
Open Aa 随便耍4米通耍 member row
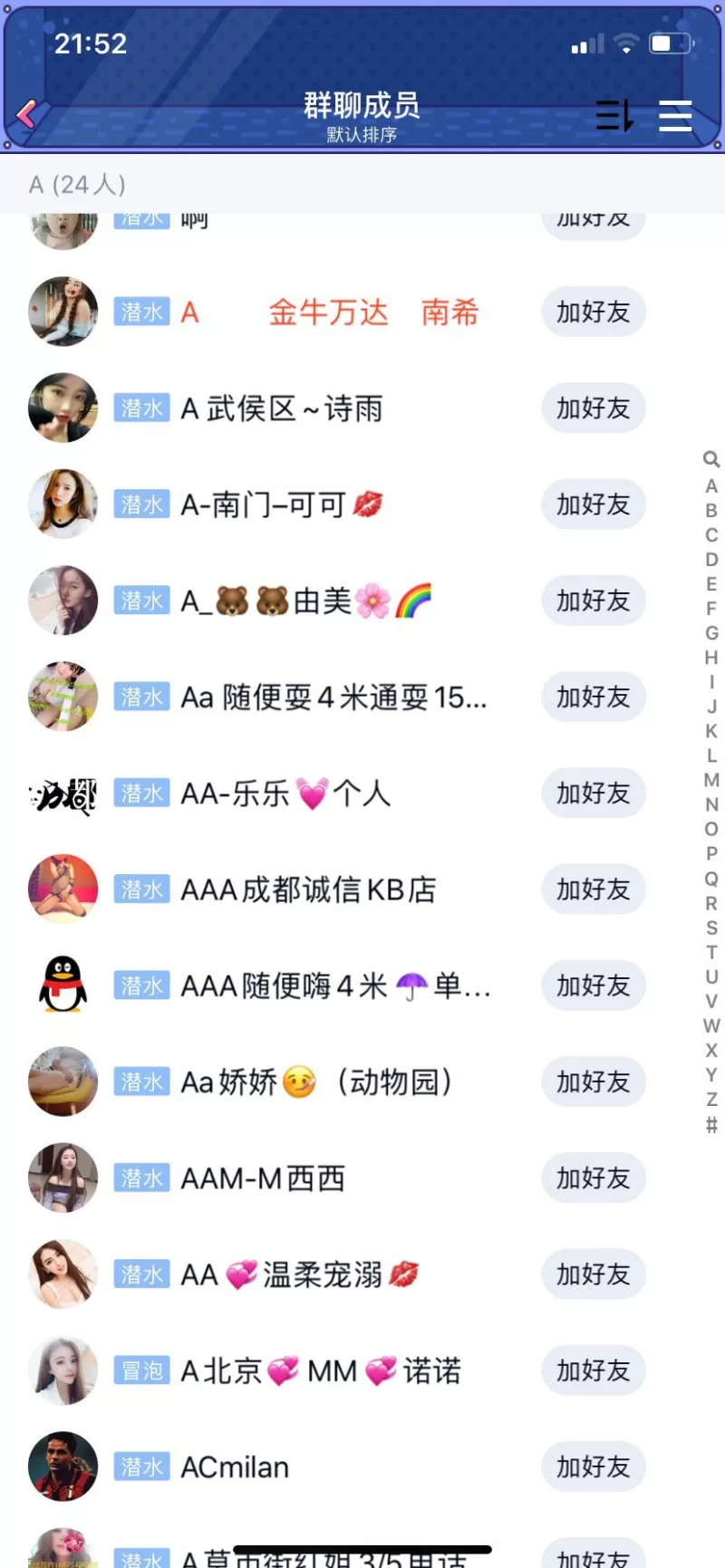point(333,697)
